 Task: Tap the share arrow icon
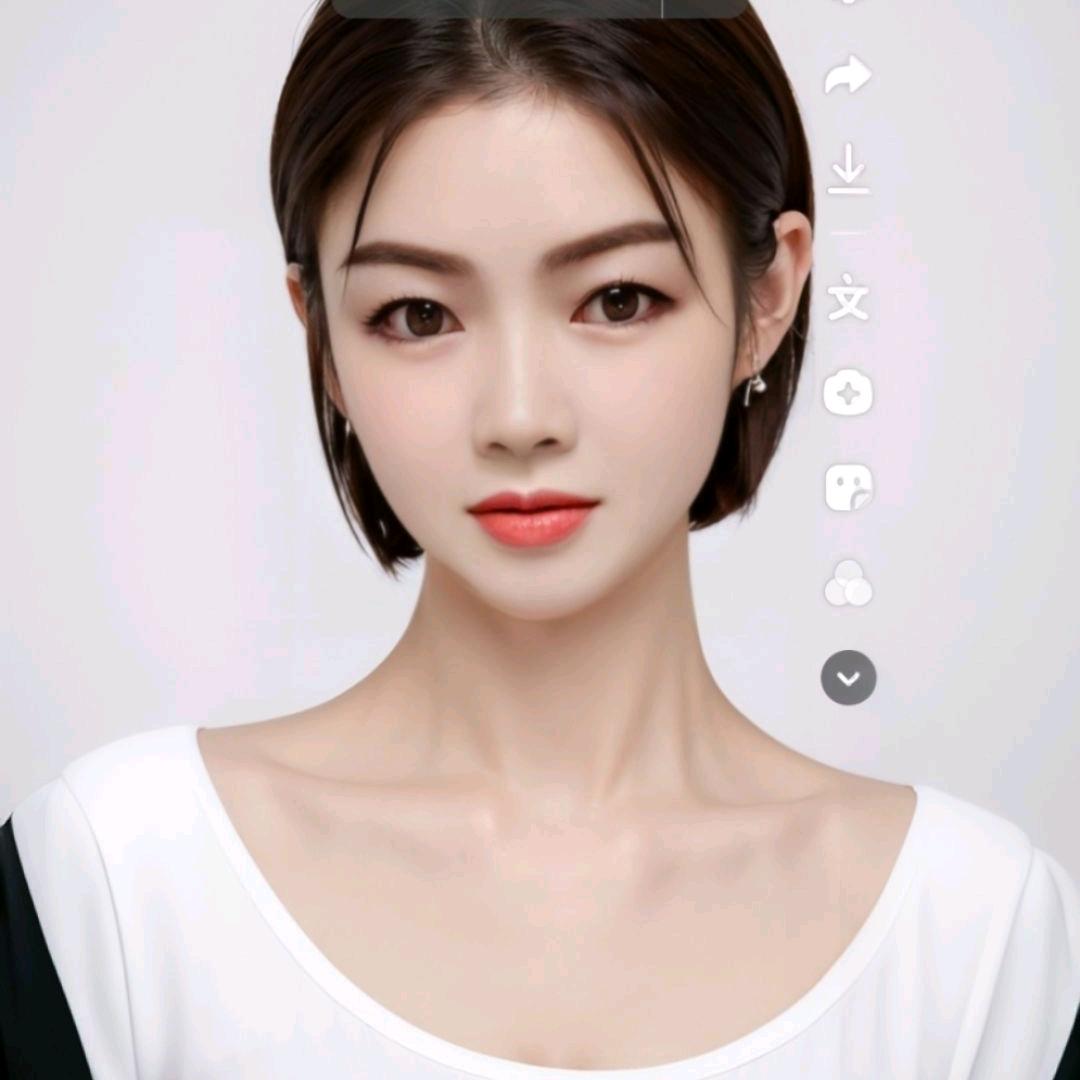[848, 75]
